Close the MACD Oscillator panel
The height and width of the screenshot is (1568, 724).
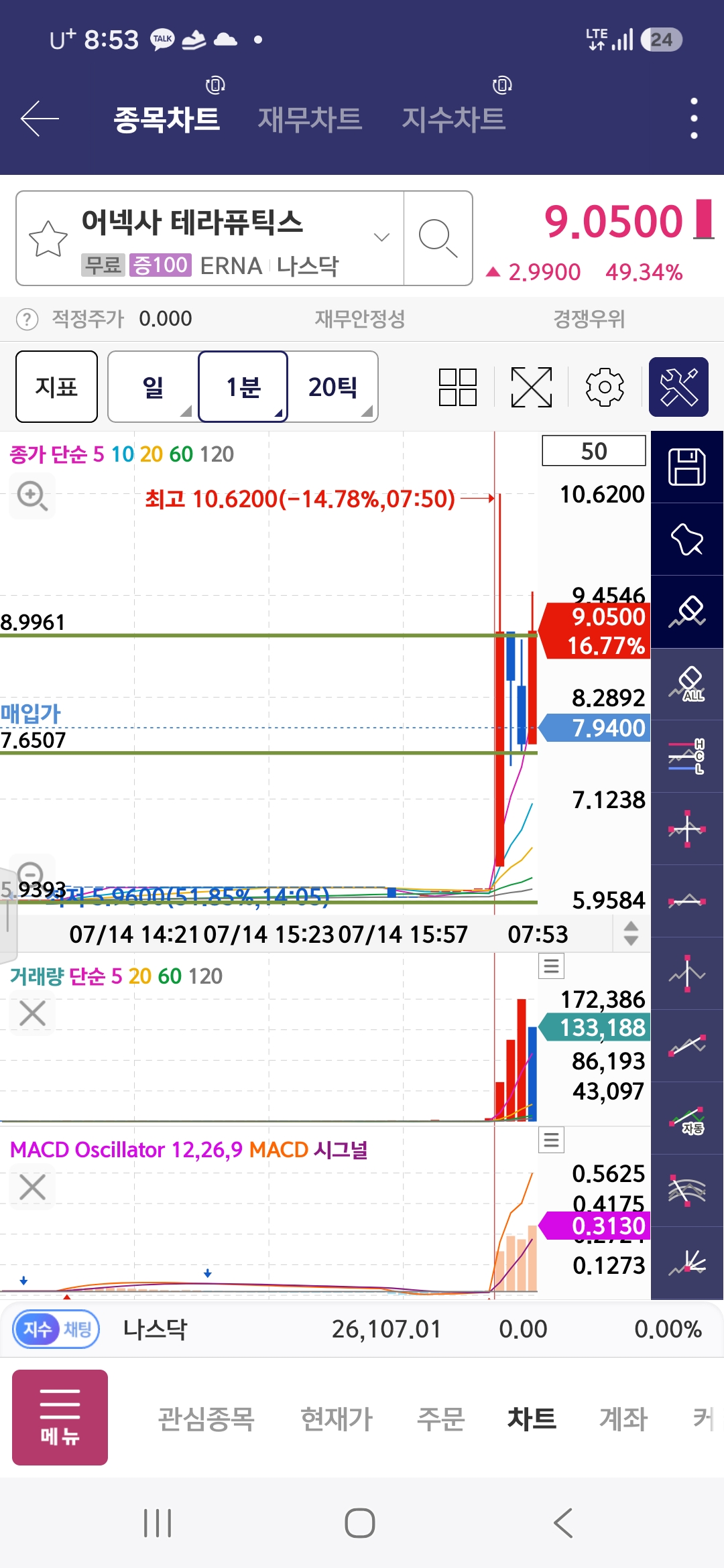32,1187
